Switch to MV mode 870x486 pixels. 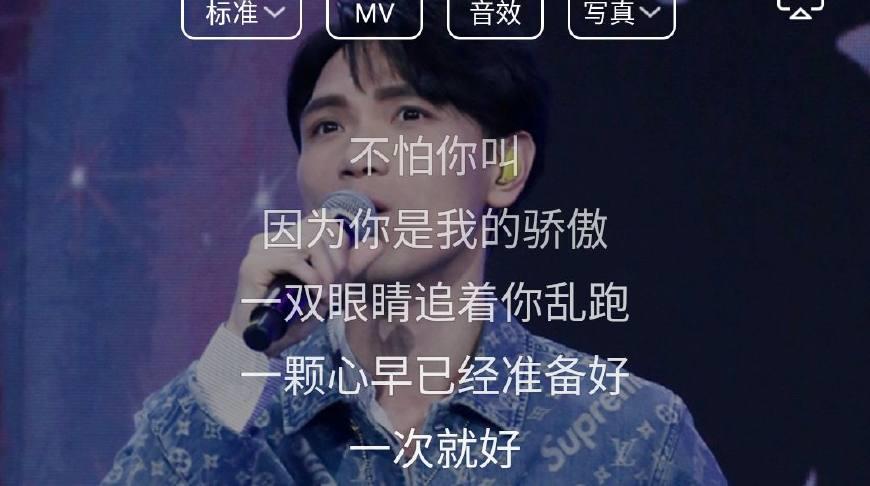click(x=374, y=14)
